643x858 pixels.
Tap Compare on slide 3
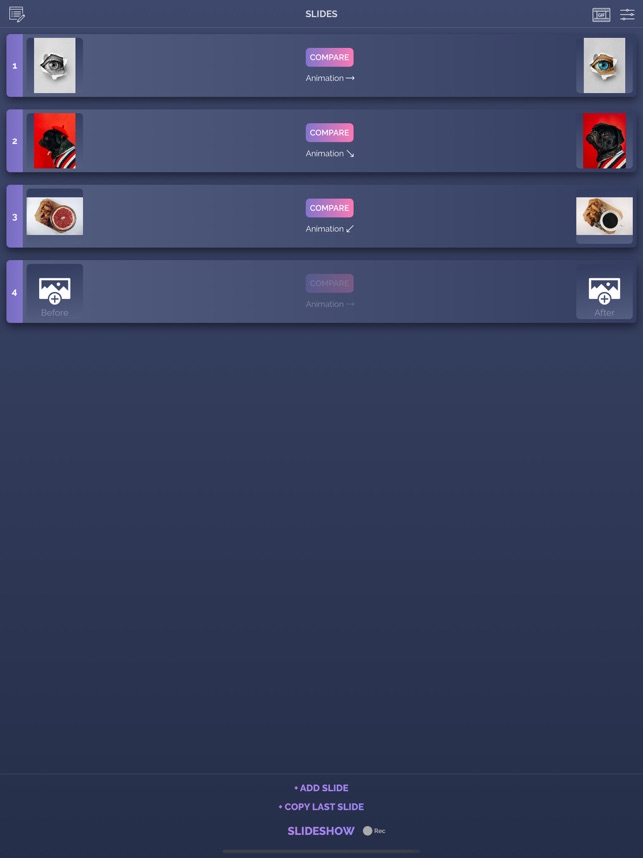tap(329, 208)
